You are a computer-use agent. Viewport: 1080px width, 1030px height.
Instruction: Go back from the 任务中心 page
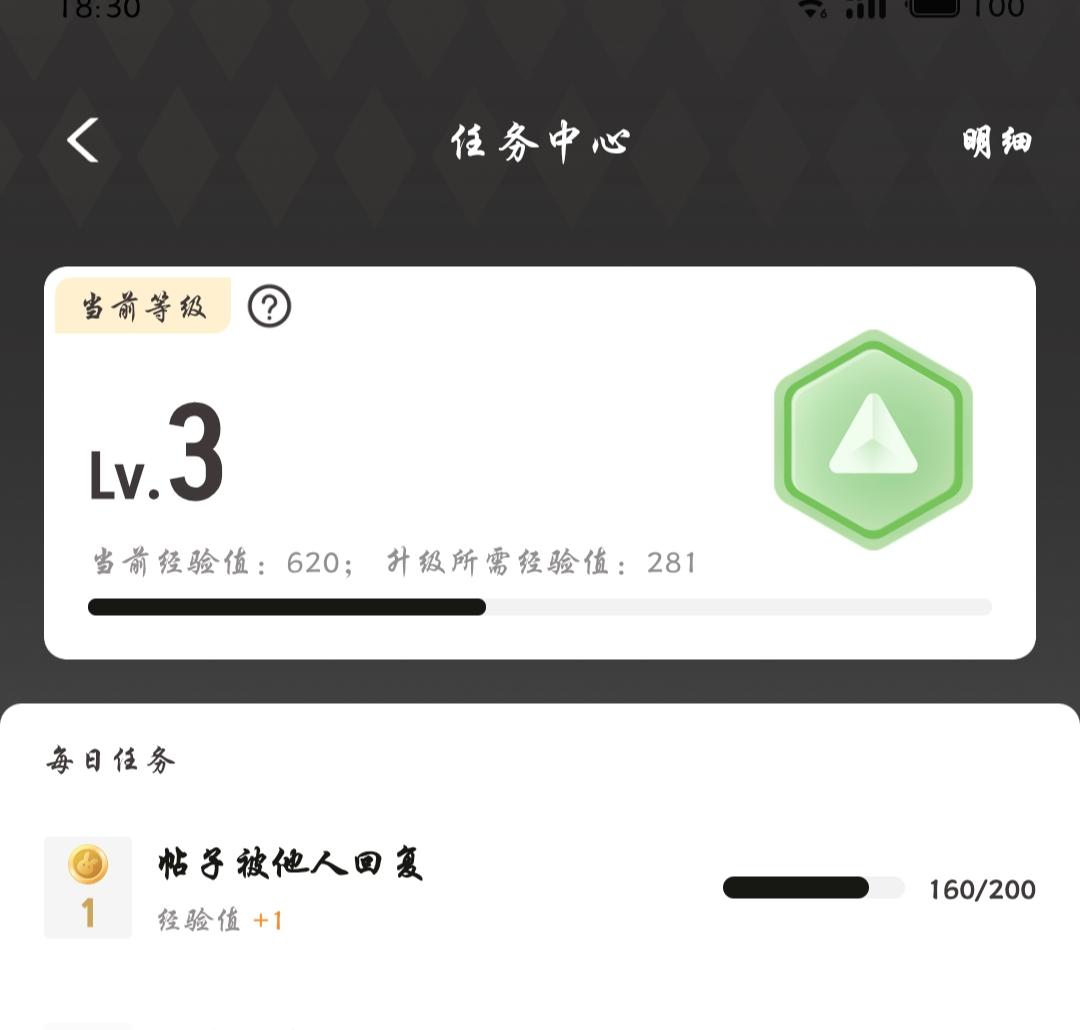click(x=83, y=140)
